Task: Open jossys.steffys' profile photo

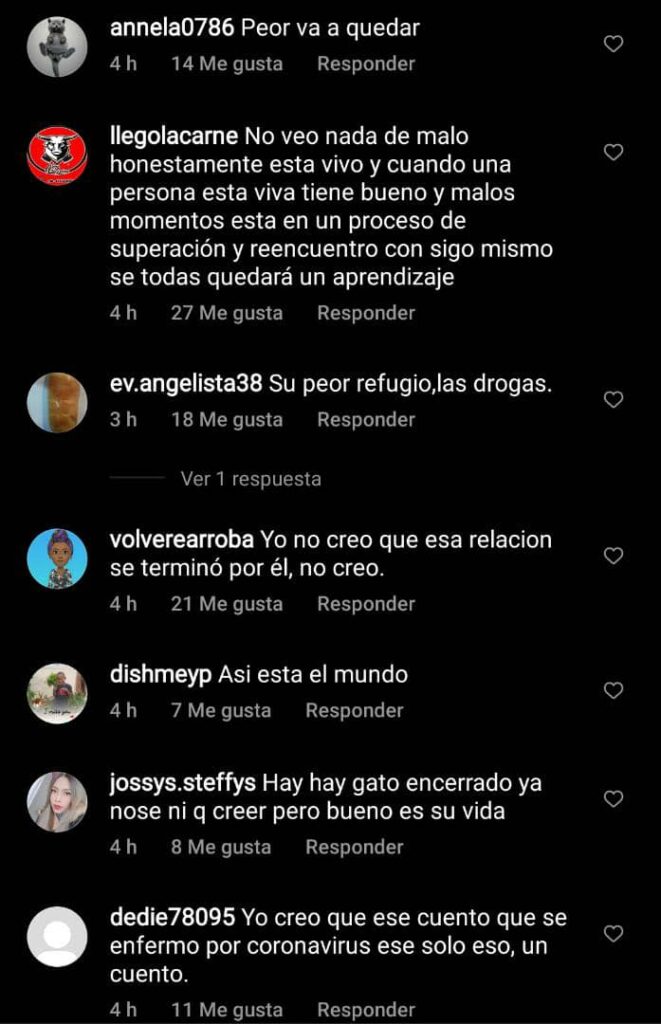Action: pyautogui.click(x=57, y=800)
